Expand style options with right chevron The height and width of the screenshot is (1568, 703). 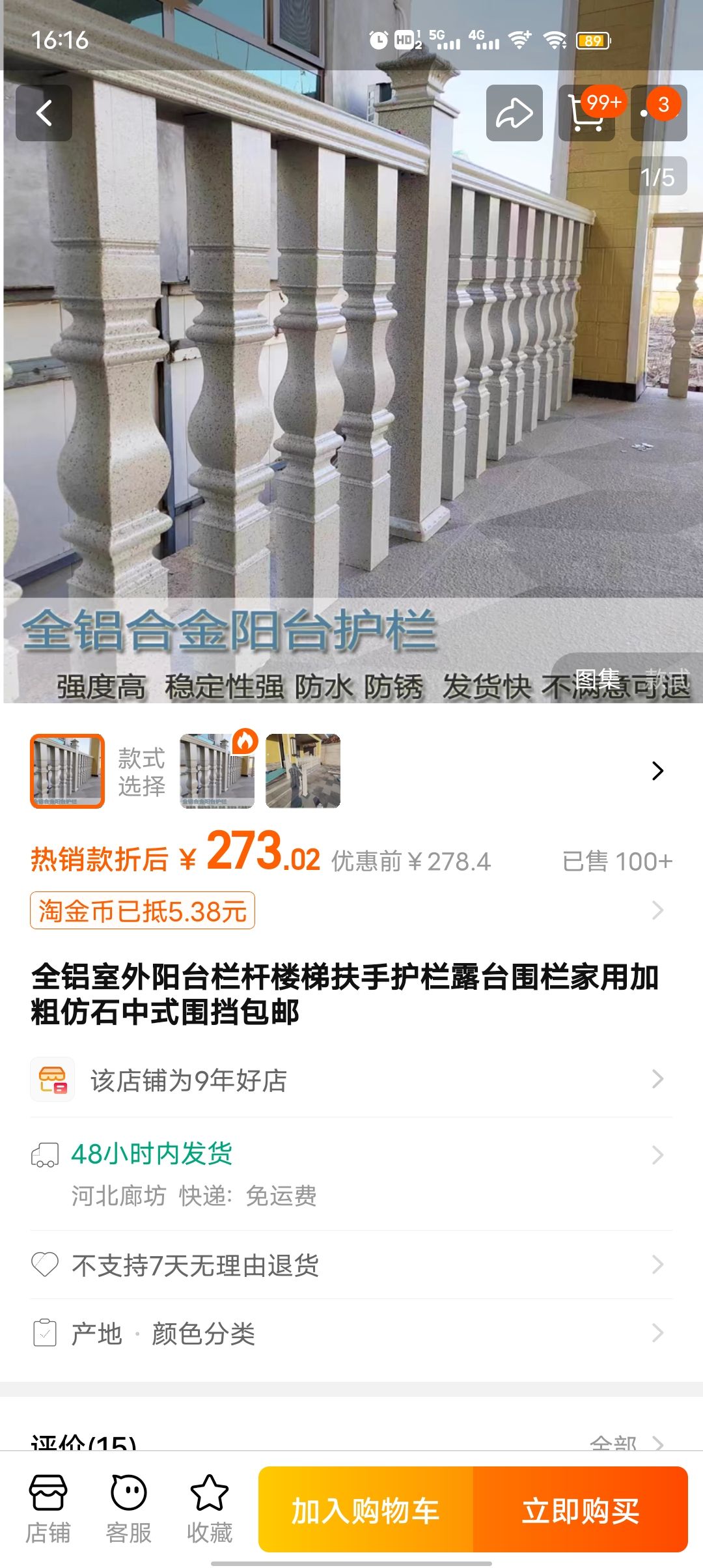click(657, 771)
